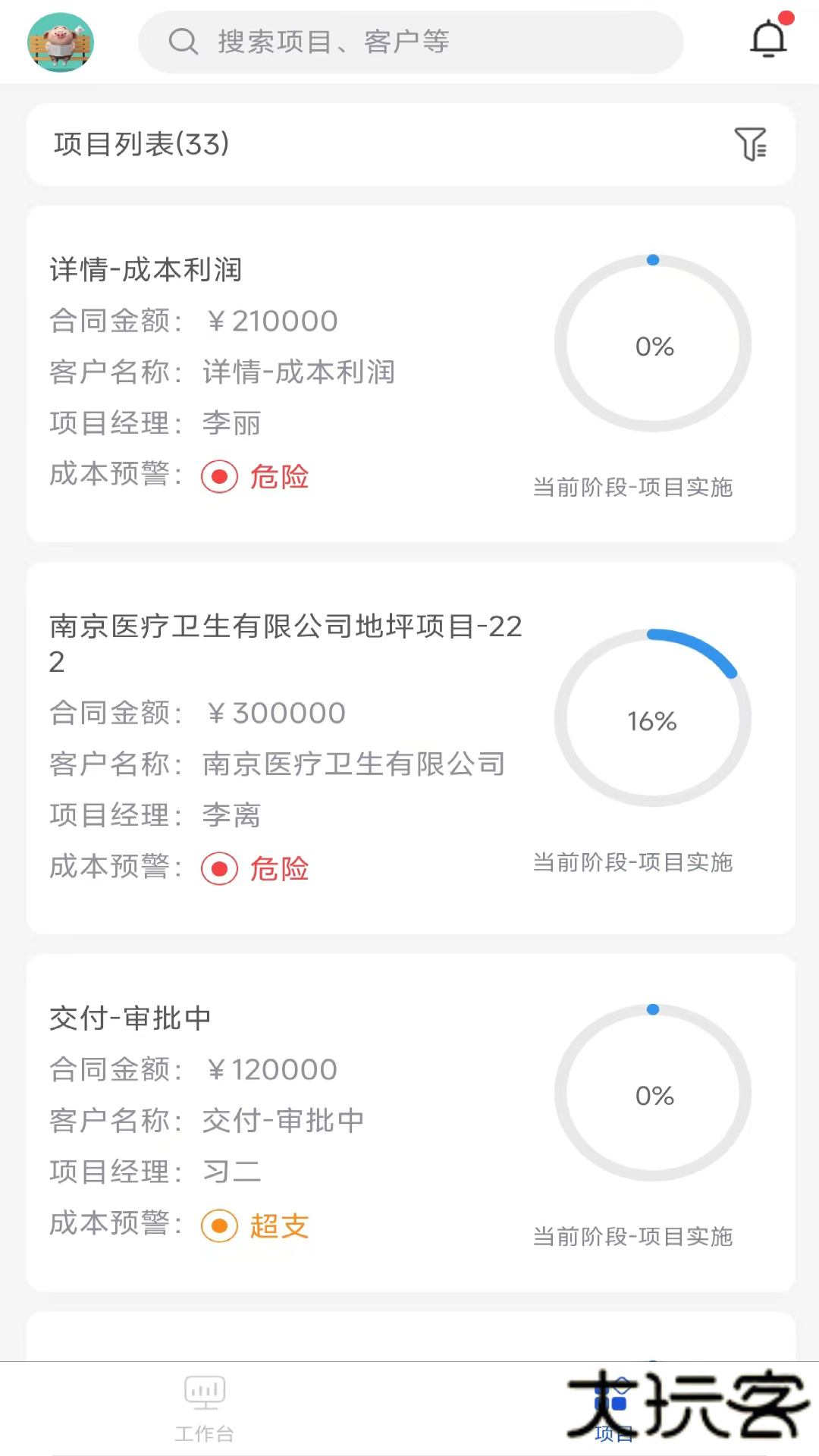Click the orange 超支 warning icon

(x=218, y=1225)
